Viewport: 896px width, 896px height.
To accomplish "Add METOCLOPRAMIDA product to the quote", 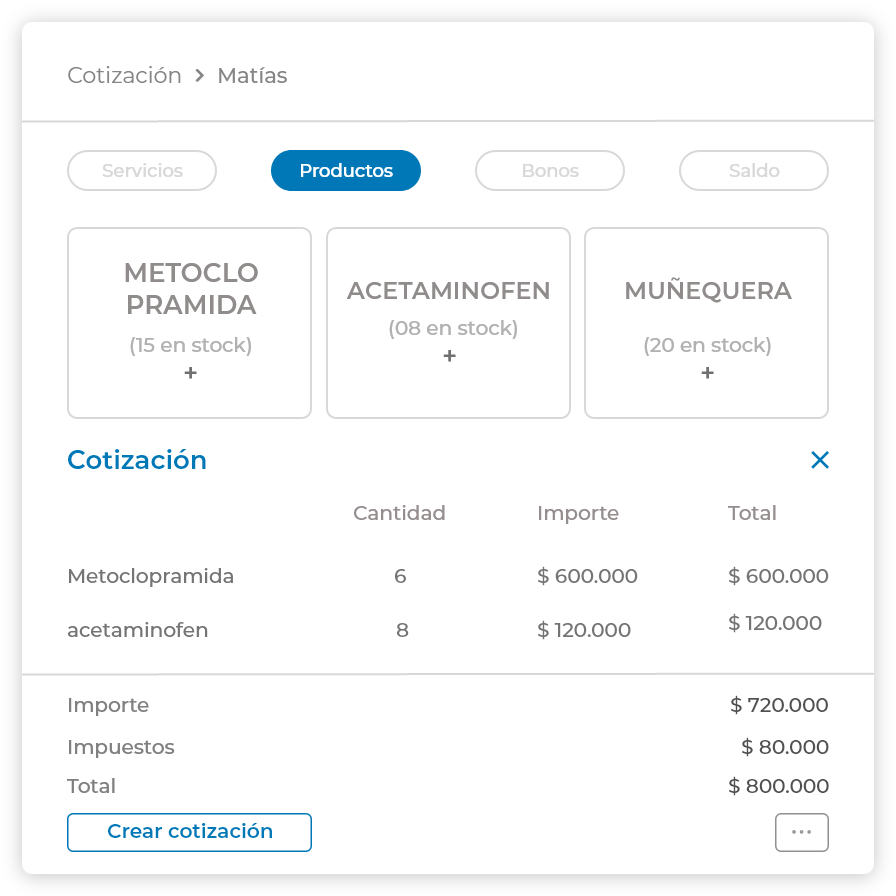I will point(190,372).
